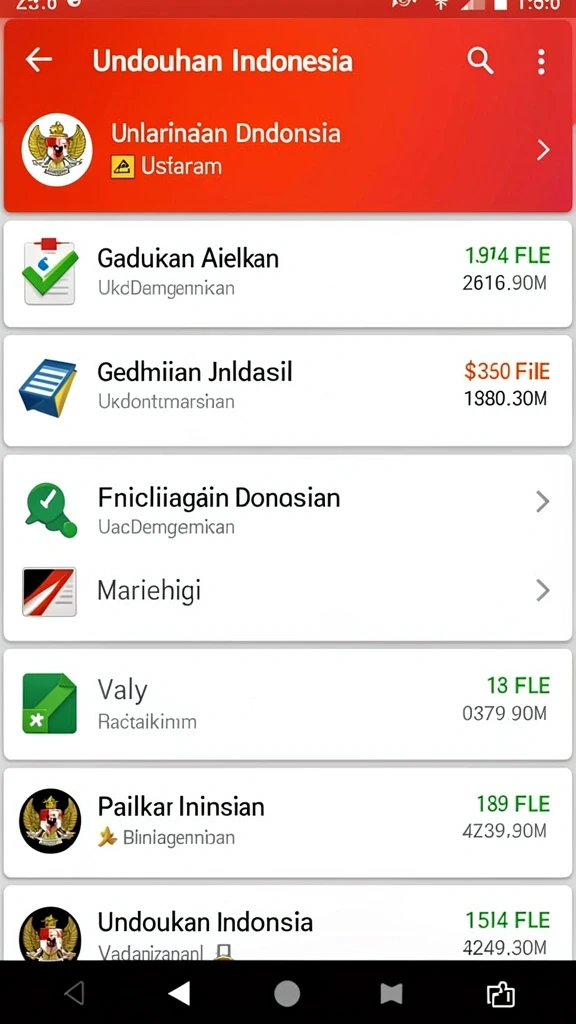This screenshot has height=1024, width=576.
Task: Open the Unlarinaan Dndonsia banner
Action: point(288,150)
